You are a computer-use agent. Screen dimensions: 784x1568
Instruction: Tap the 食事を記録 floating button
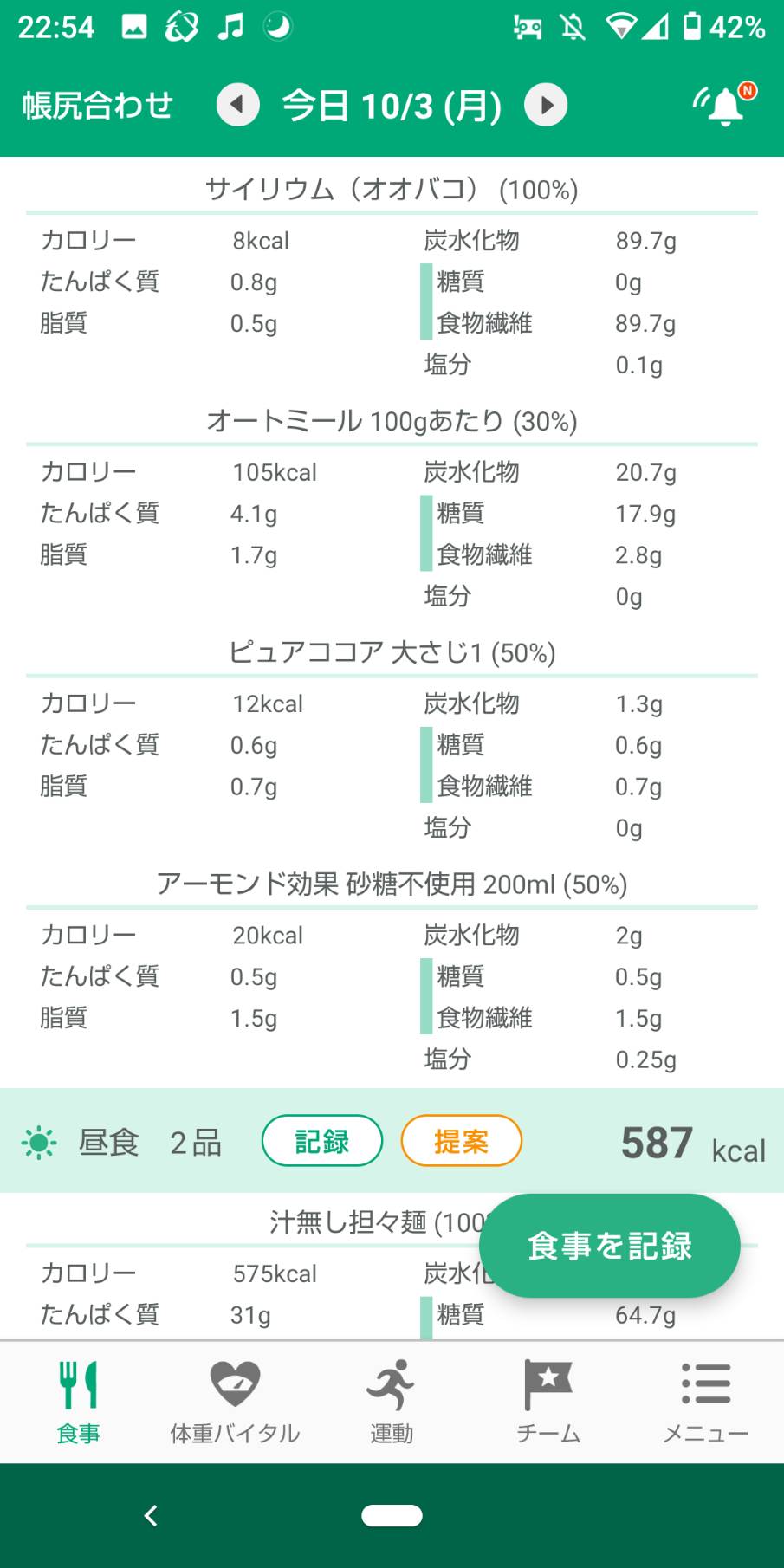coord(610,1246)
